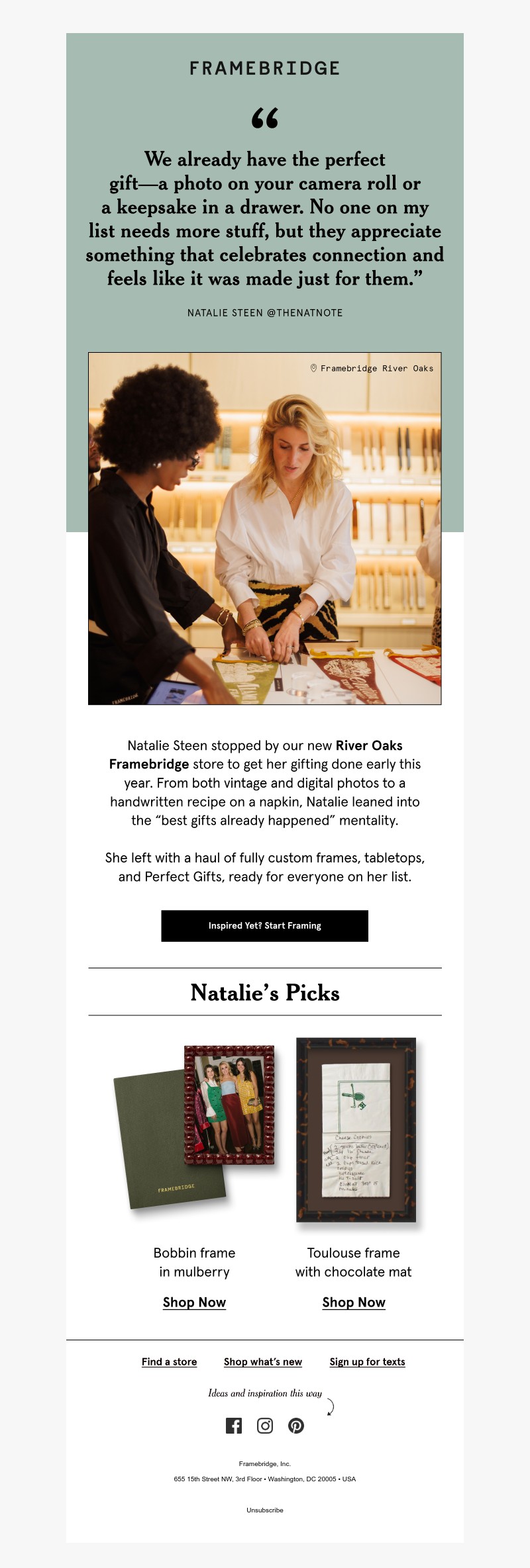Shop Now for the Bobbin frame
Image resolution: width=530 pixels, height=1568 pixels.
coord(194,1302)
